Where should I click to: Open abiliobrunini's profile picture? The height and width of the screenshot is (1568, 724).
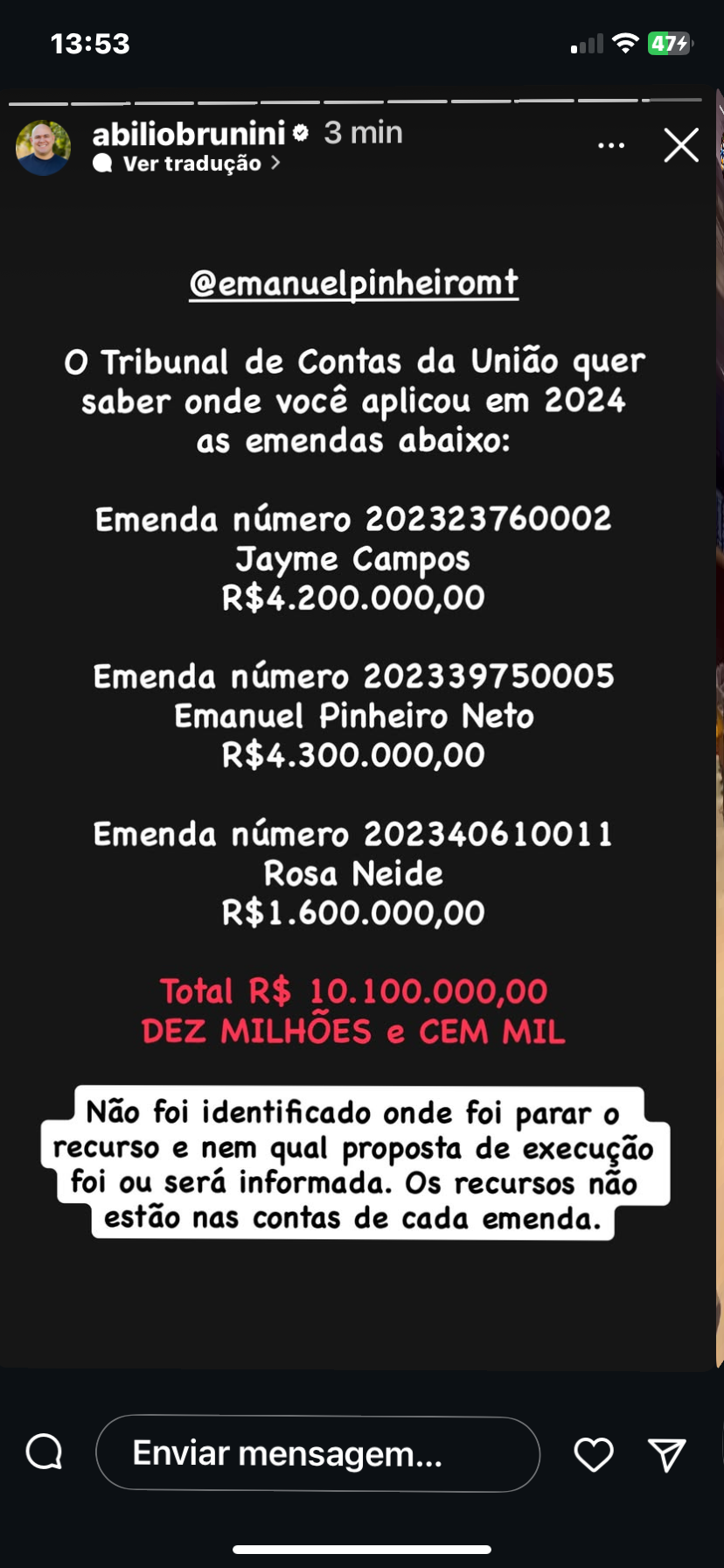(43, 148)
